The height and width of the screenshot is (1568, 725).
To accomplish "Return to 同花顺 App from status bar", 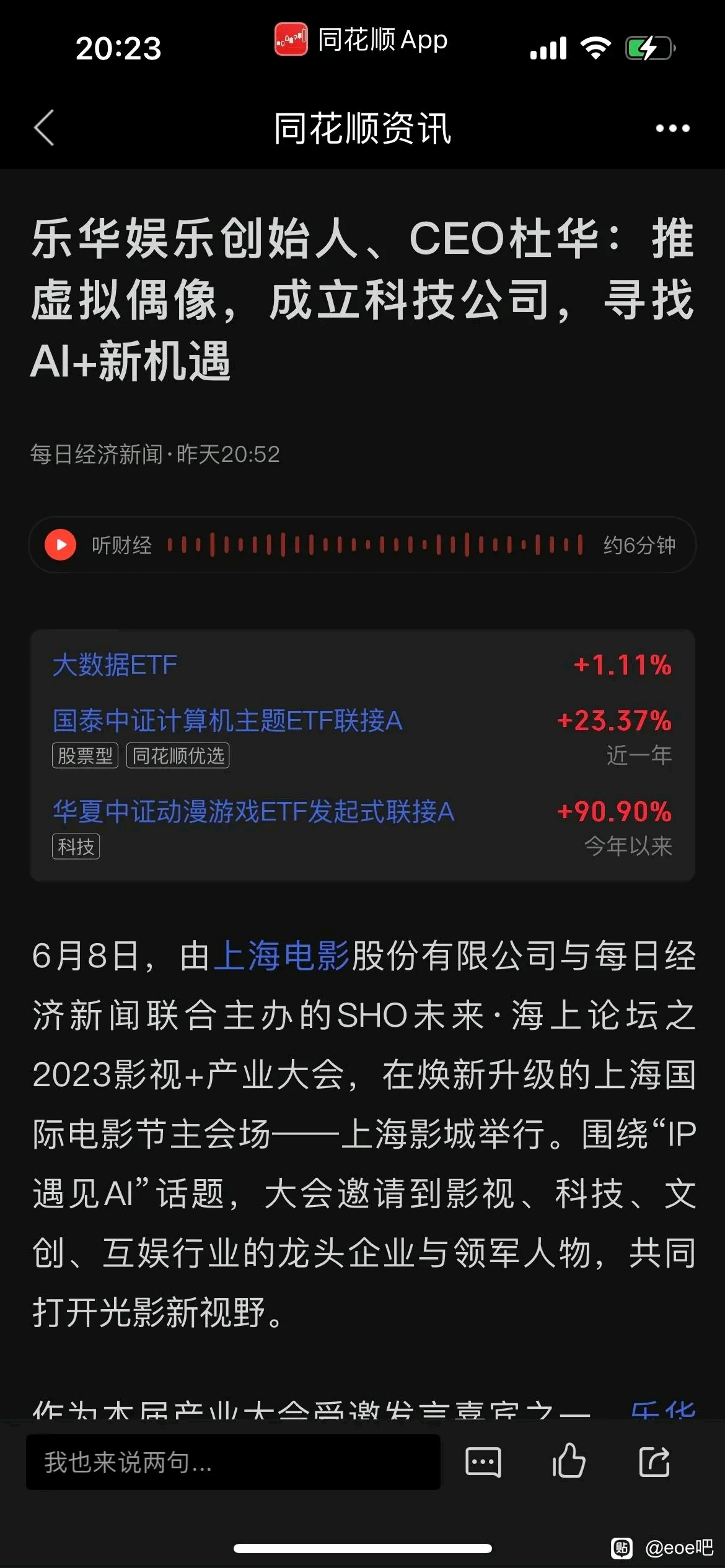I will click(362, 40).
